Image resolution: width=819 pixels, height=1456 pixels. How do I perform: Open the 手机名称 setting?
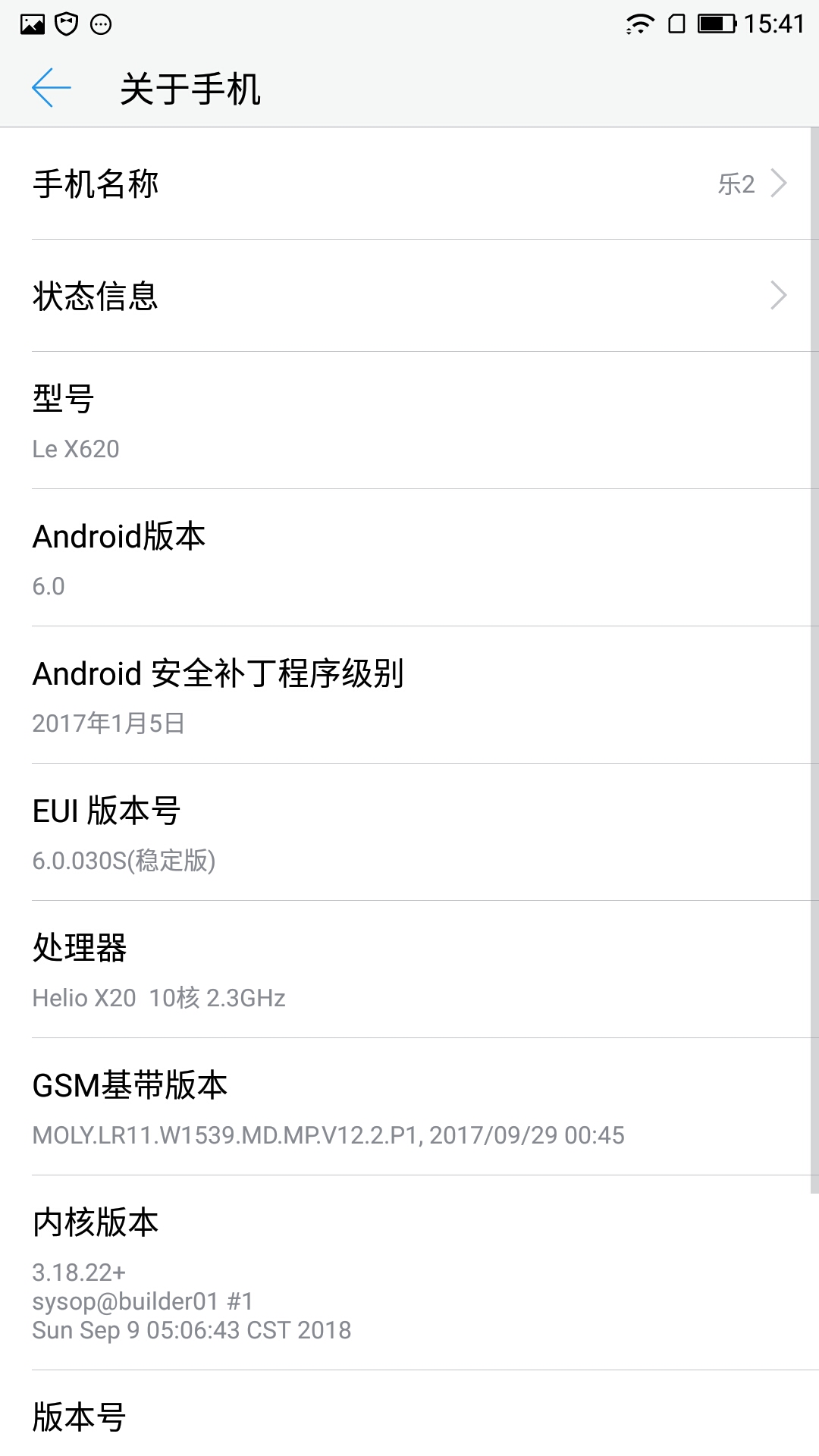tap(409, 184)
